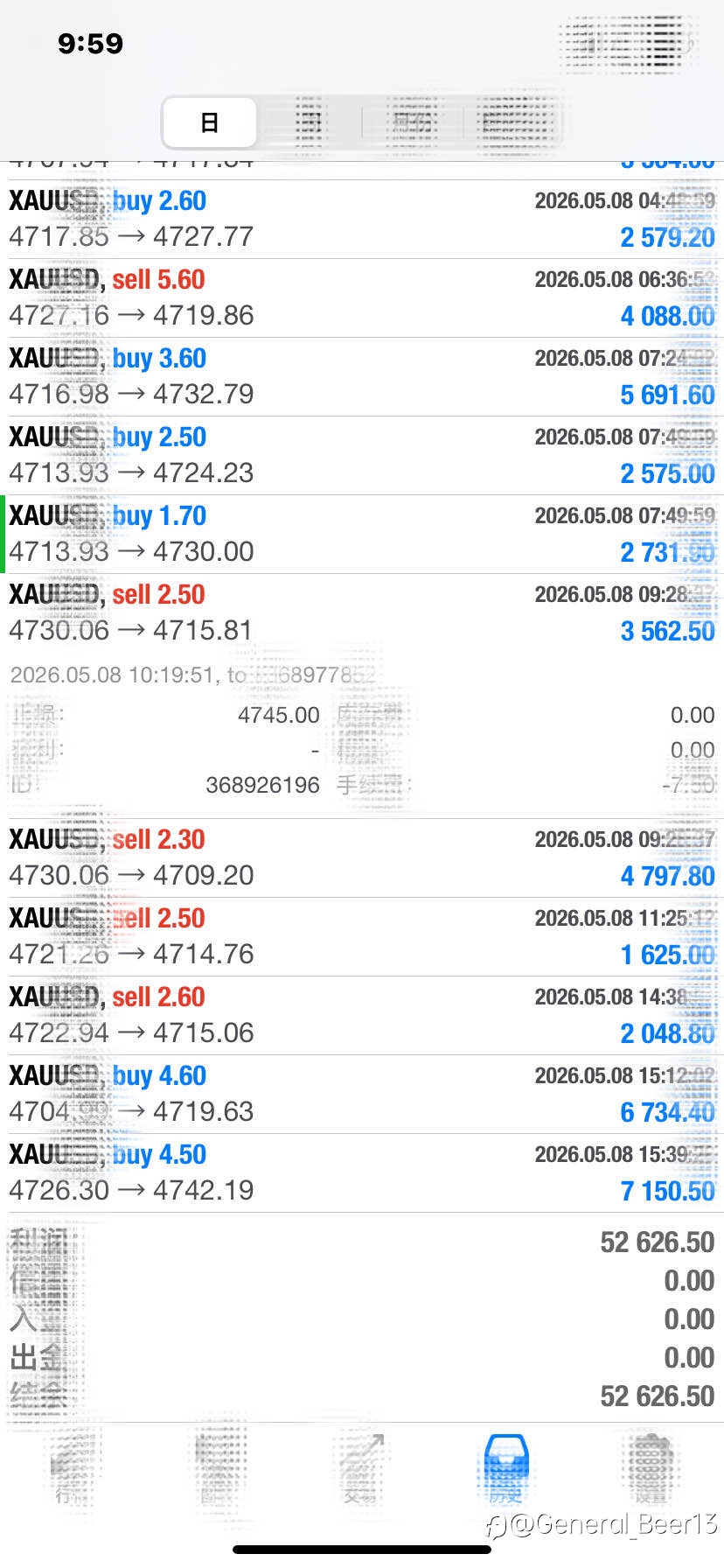Screen dimensions: 724x1568
Task: Expand the buy 3.60 trade with profit 5 691.60
Action: point(362,377)
